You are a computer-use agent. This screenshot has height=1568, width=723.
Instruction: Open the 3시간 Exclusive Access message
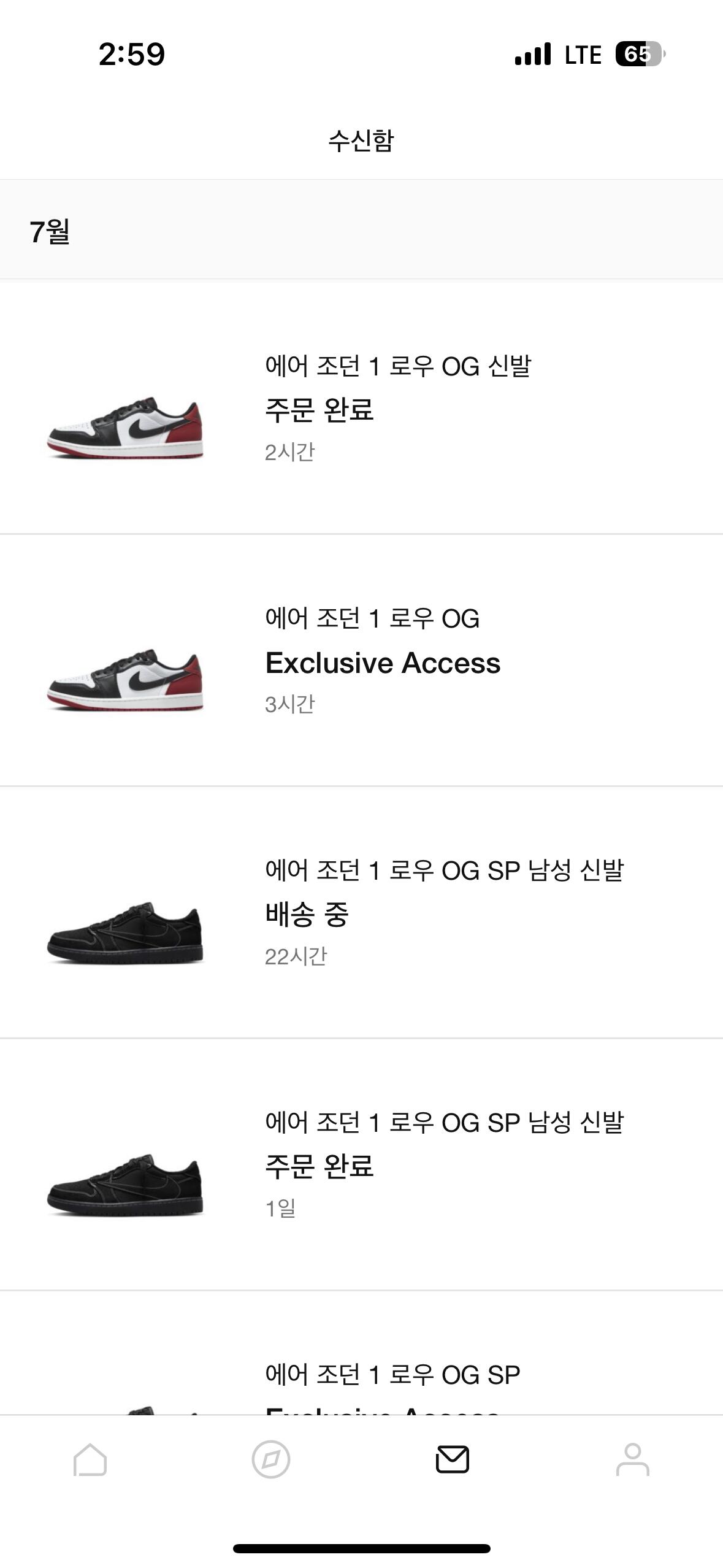click(361, 661)
